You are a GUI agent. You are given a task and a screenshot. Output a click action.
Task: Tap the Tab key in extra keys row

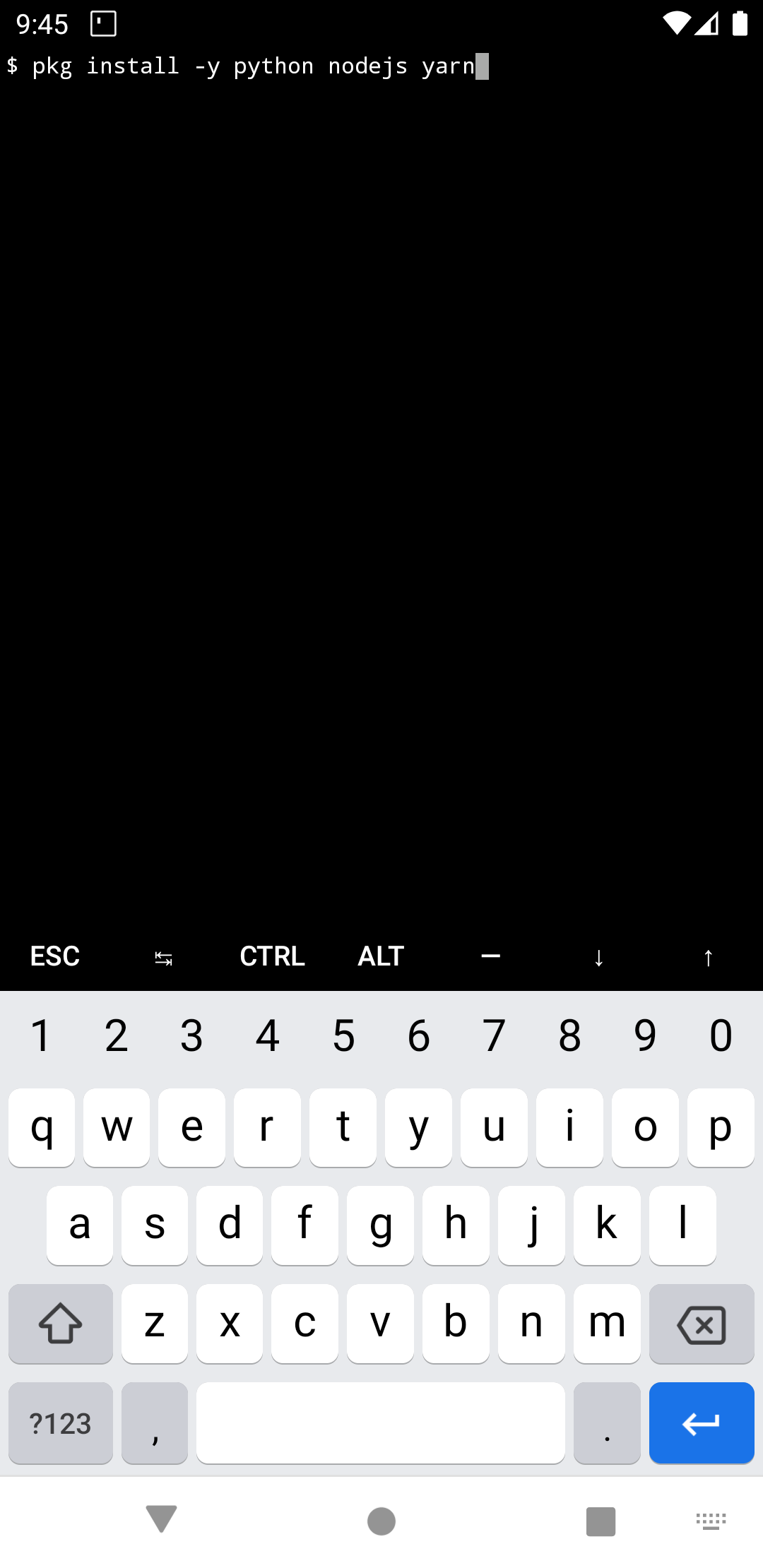point(163,958)
